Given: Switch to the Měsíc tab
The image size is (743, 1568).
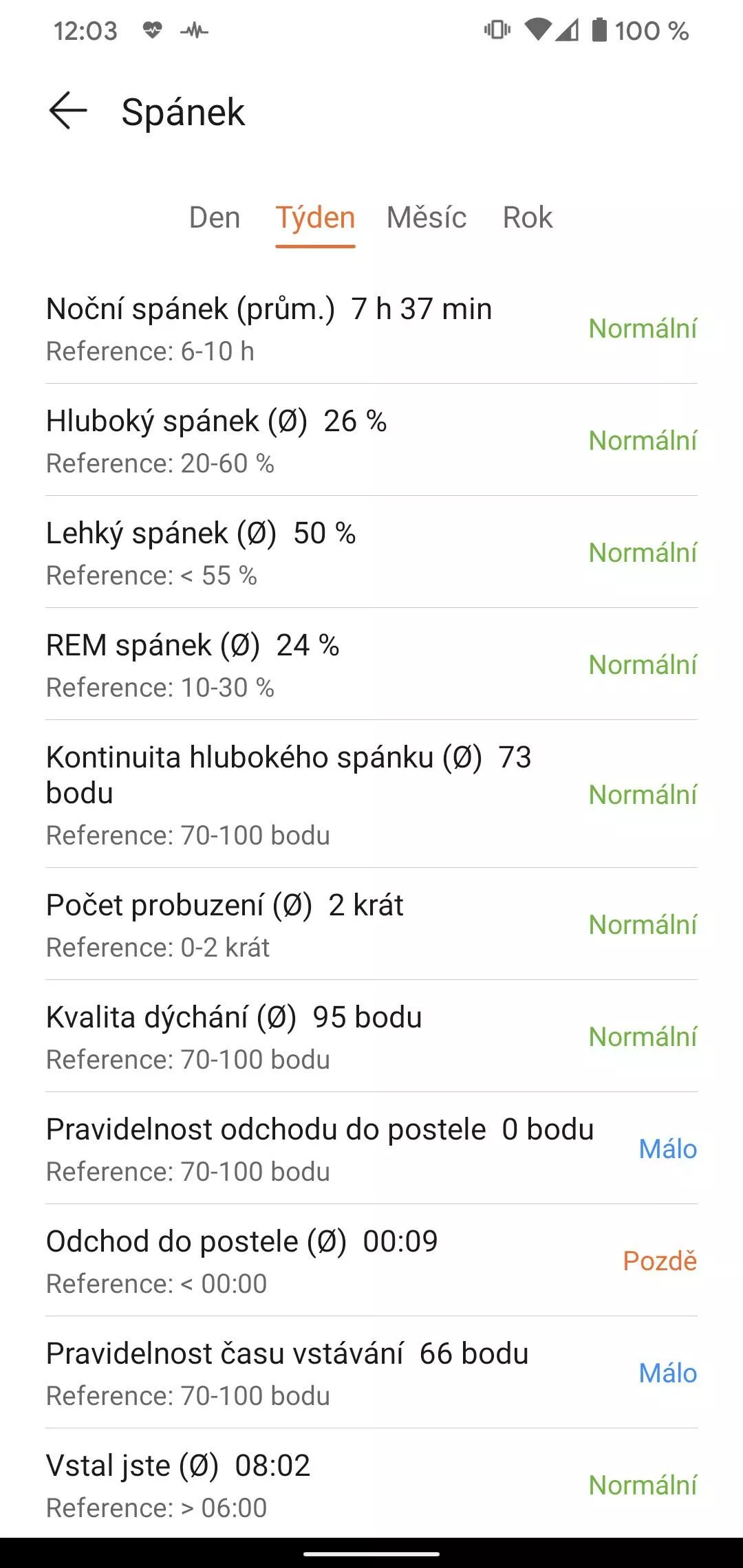Looking at the screenshot, I should tap(427, 217).
